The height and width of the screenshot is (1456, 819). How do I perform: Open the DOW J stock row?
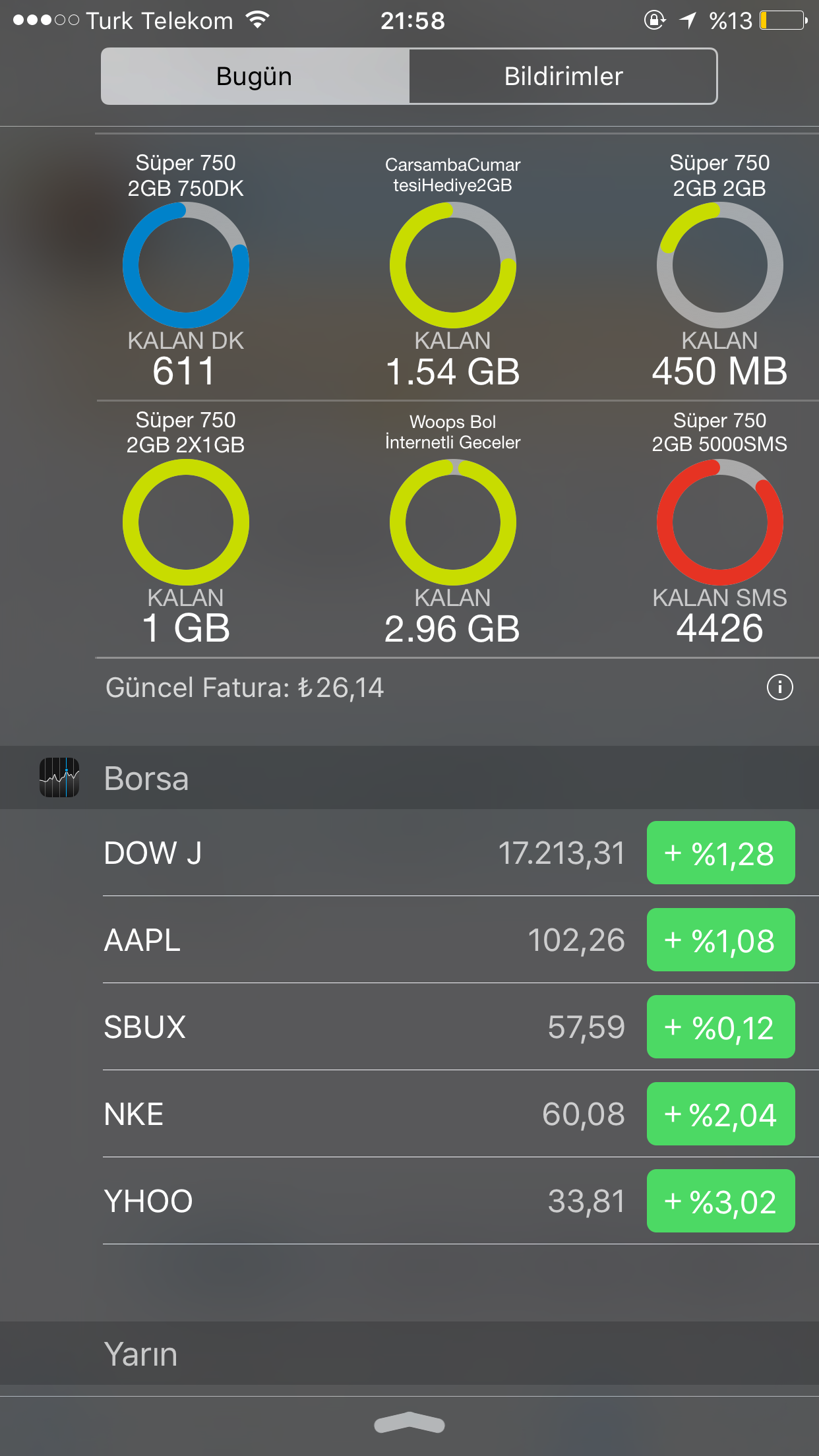(x=460, y=853)
